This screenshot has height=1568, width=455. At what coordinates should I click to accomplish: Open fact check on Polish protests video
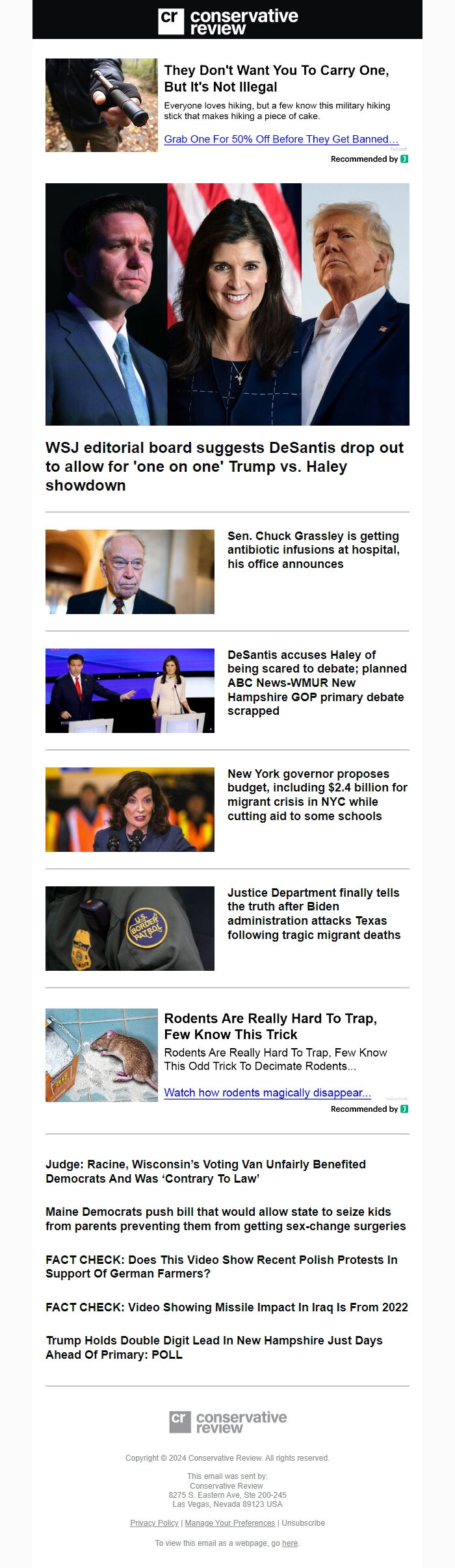point(221,1266)
